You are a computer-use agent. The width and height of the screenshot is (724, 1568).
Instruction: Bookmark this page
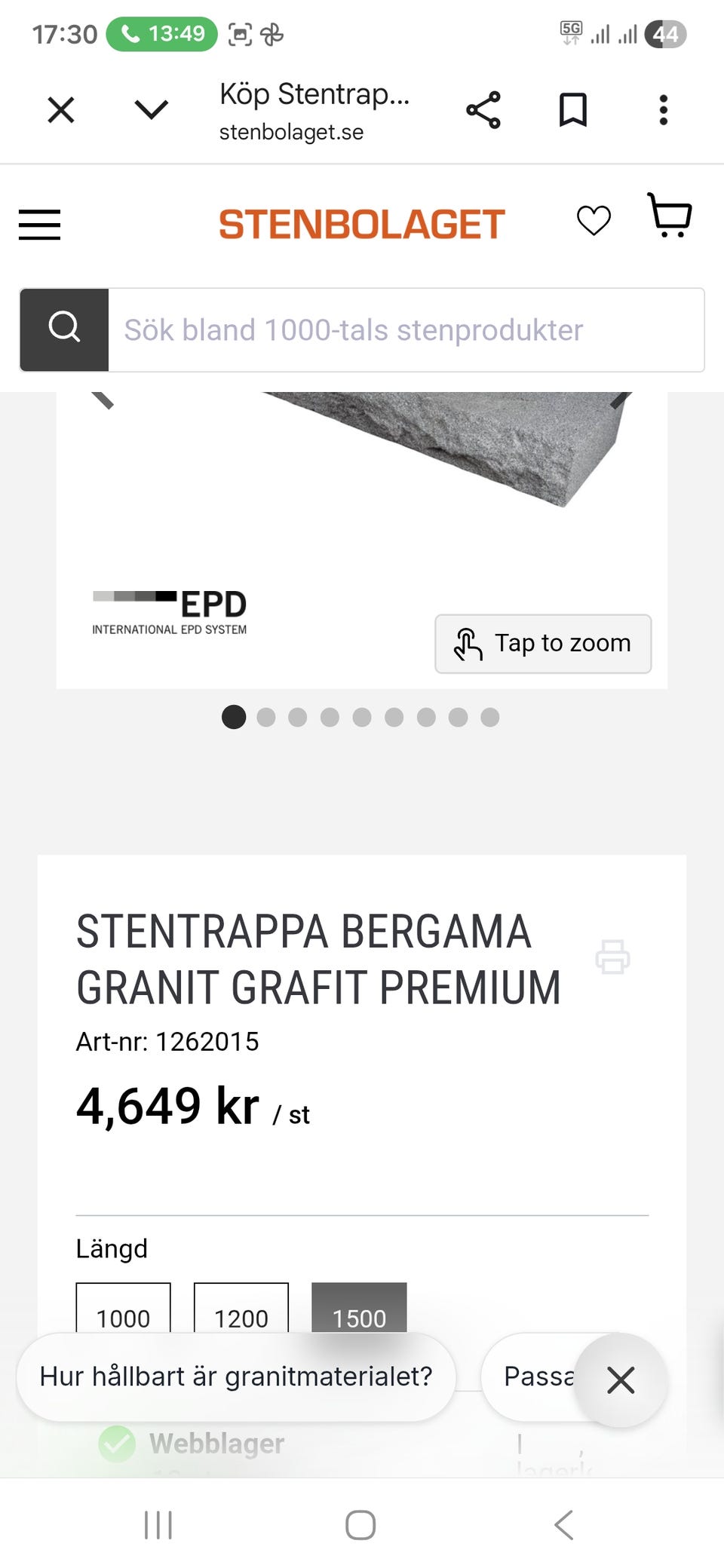tap(573, 109)
